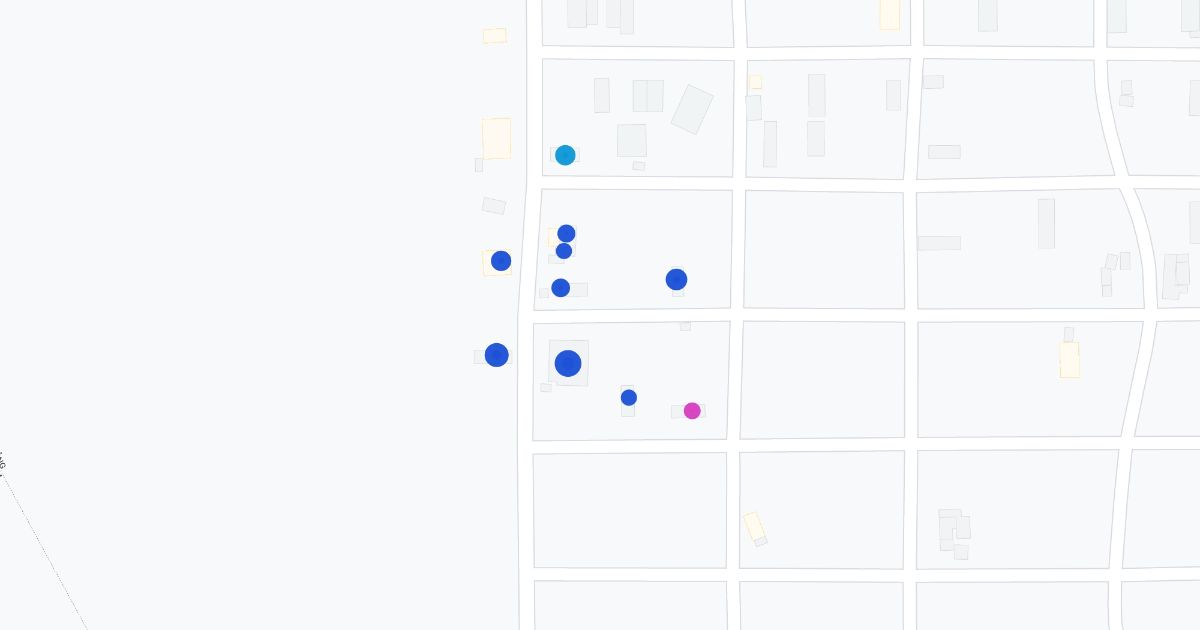The image size is (1200, 630).
Task: Select the light blue map marker
Action: [x=565, y=155]
